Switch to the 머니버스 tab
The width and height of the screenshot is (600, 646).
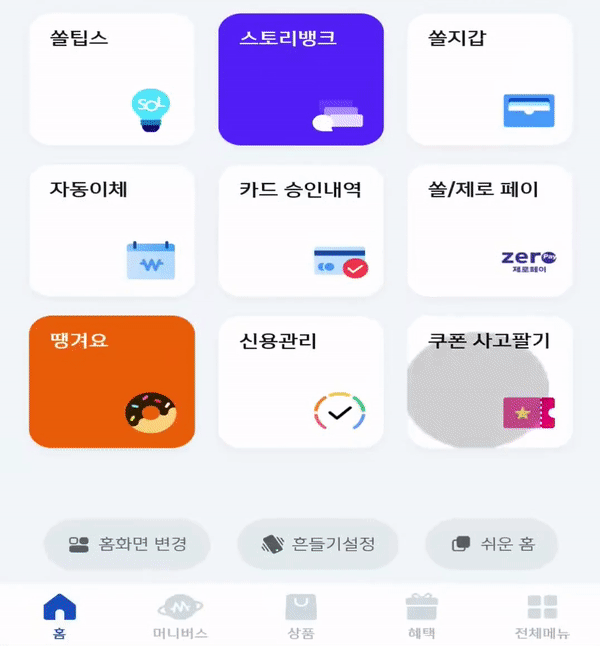180,616
